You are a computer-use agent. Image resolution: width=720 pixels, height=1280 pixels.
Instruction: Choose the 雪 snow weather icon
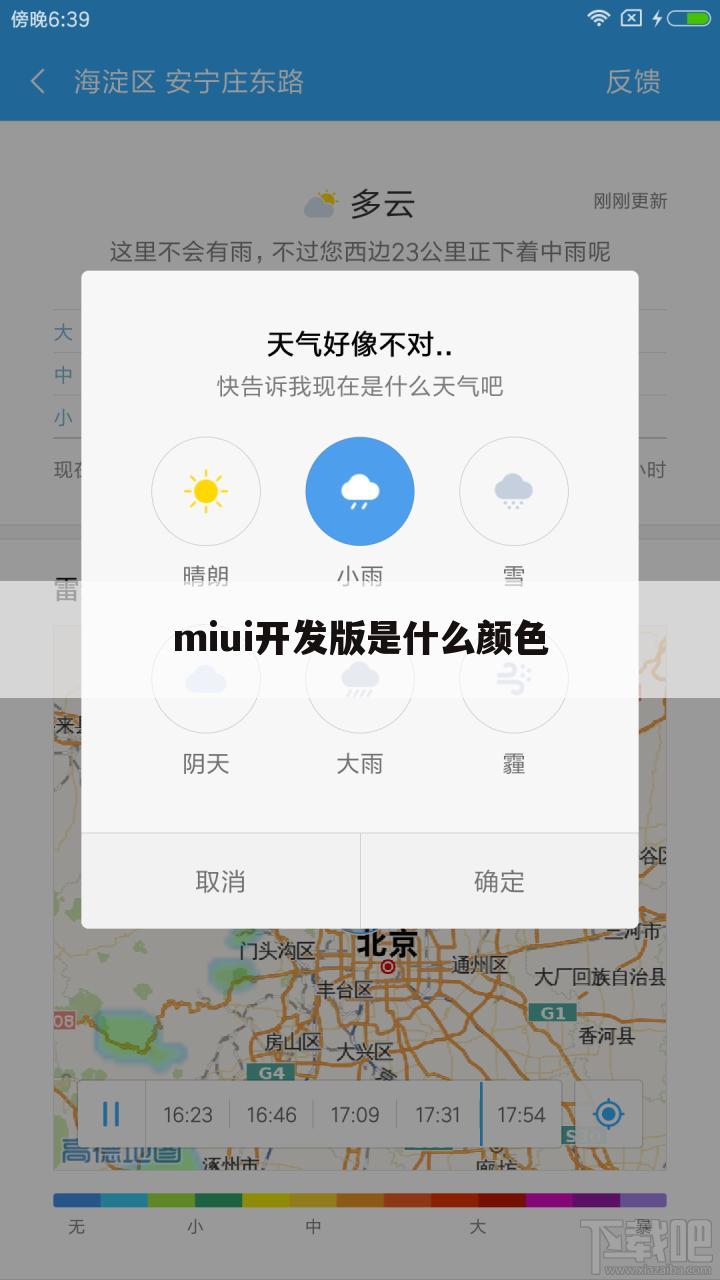[513, 491]
